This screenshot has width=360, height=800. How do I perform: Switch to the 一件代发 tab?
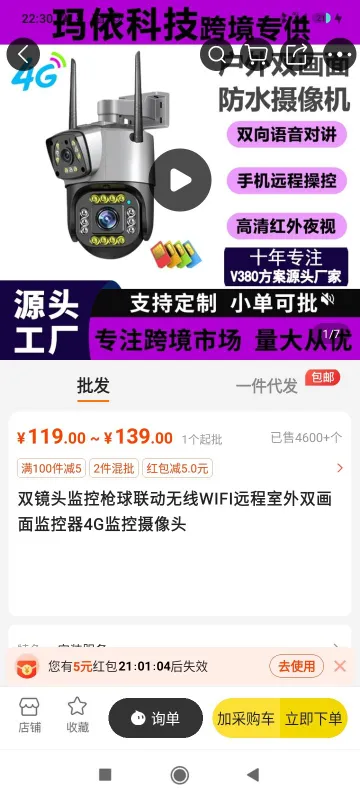[267, 386]
